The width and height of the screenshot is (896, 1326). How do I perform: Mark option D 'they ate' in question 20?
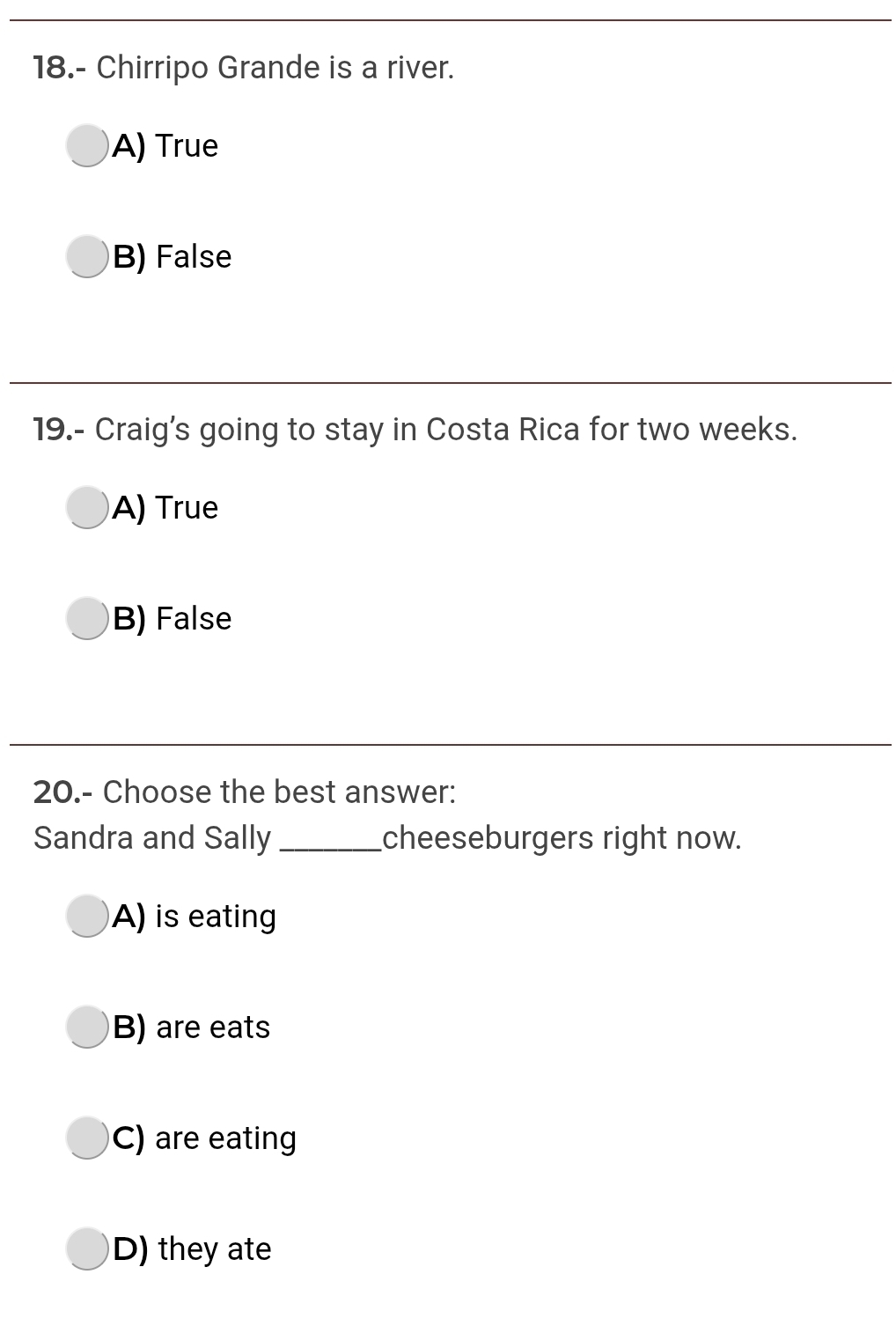point(87,1249)
